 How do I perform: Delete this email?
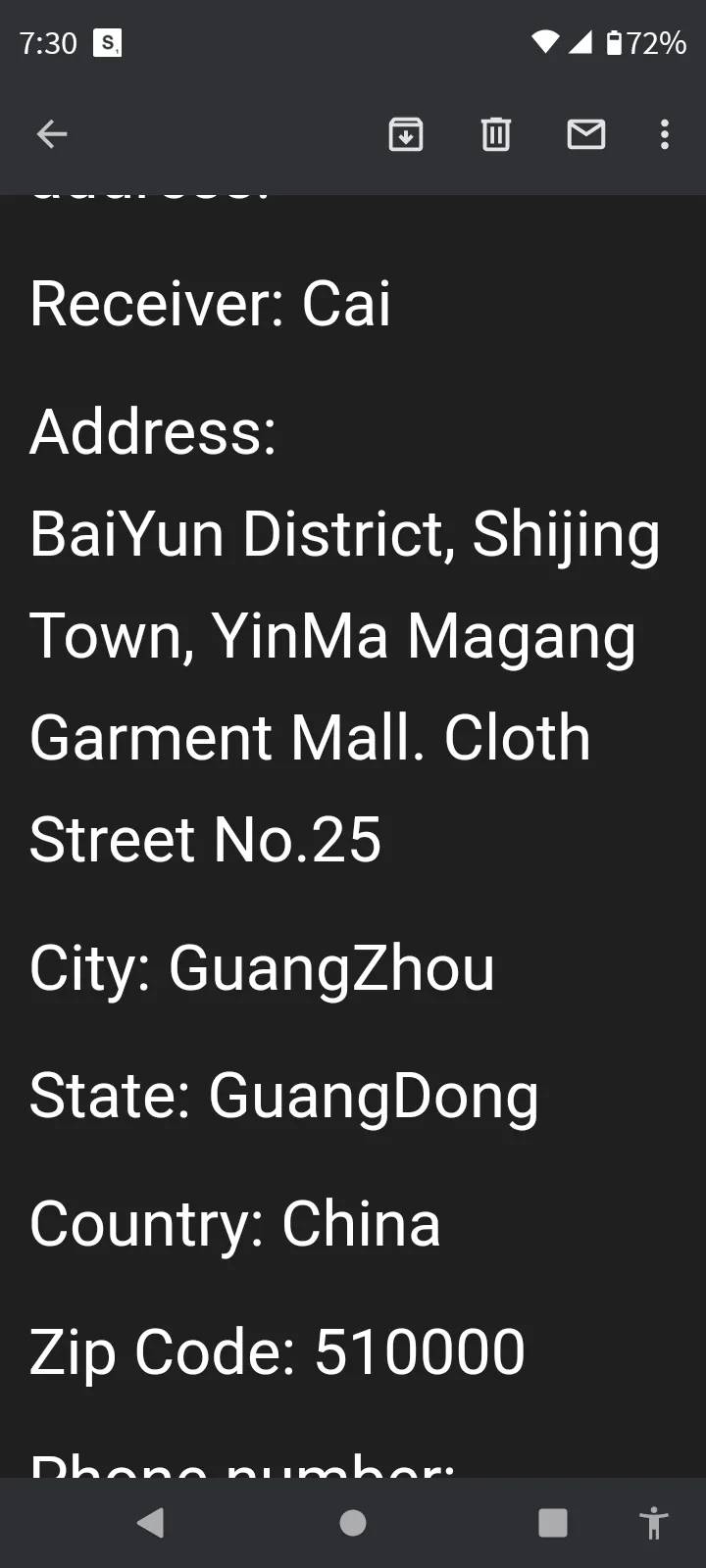496,134
